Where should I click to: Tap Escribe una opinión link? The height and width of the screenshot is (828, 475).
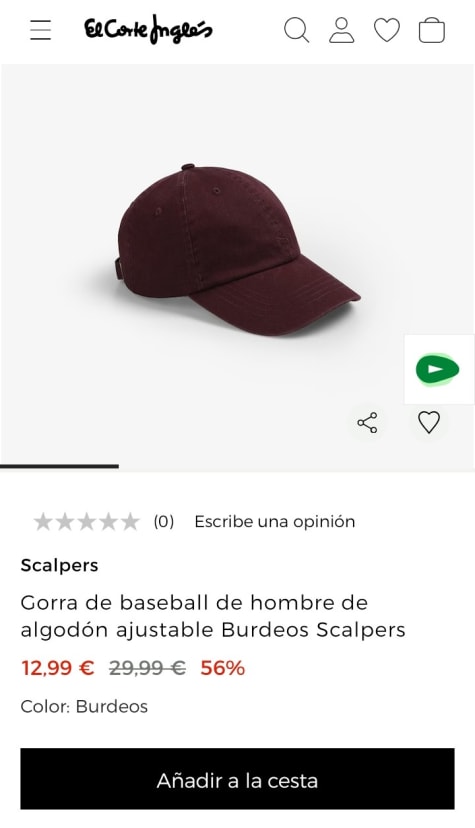pyautogui.click(x=274, y=522)
